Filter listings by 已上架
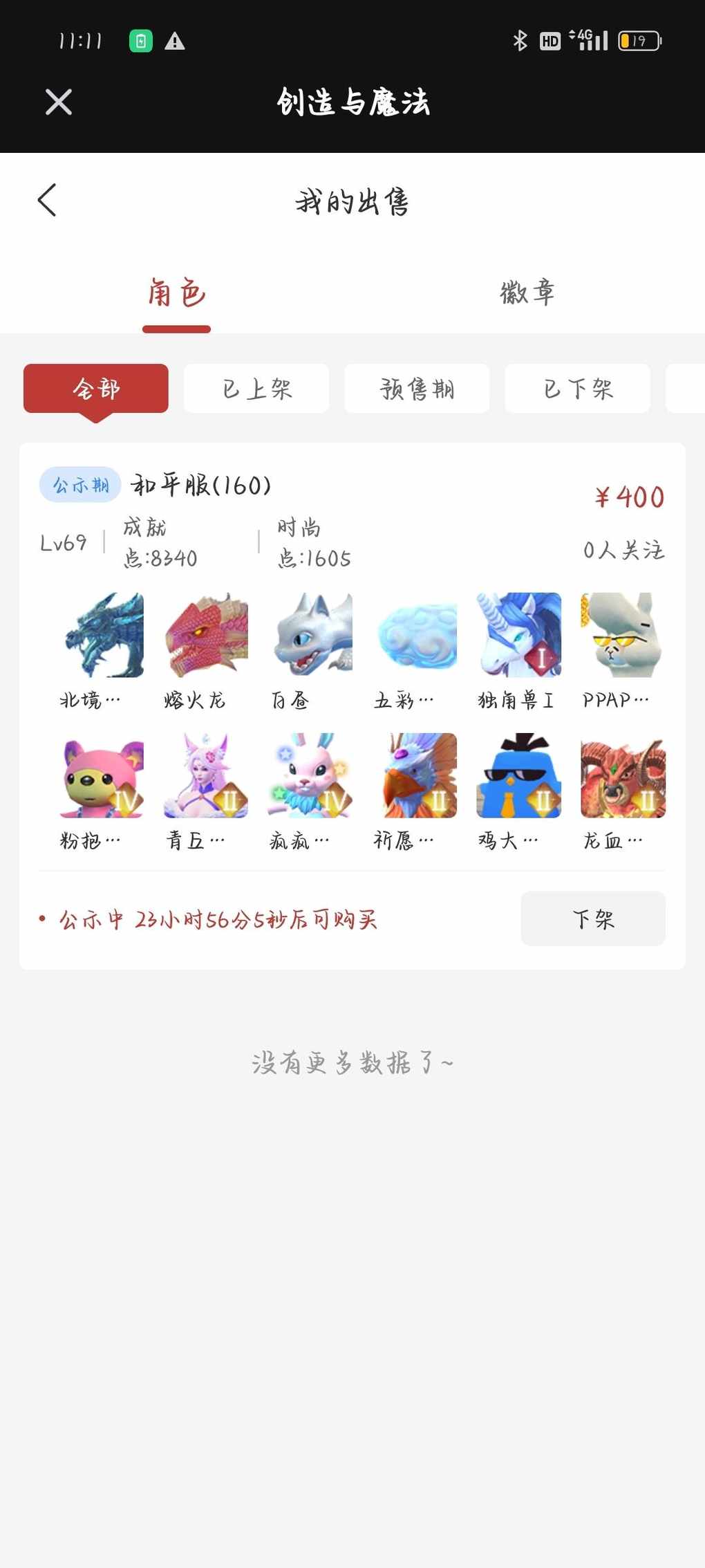This screenshot has width=705, height=1568. [256, 389]
